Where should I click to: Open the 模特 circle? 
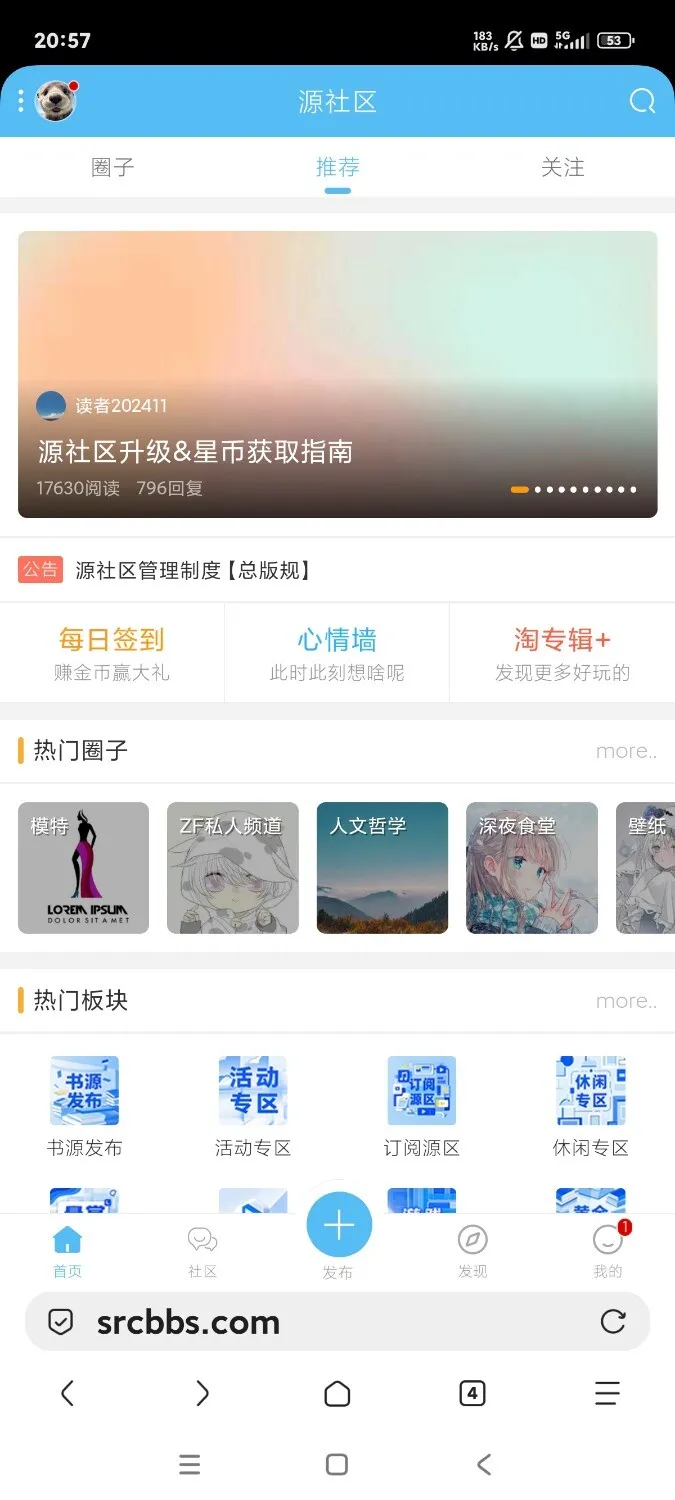pos(83,868)
